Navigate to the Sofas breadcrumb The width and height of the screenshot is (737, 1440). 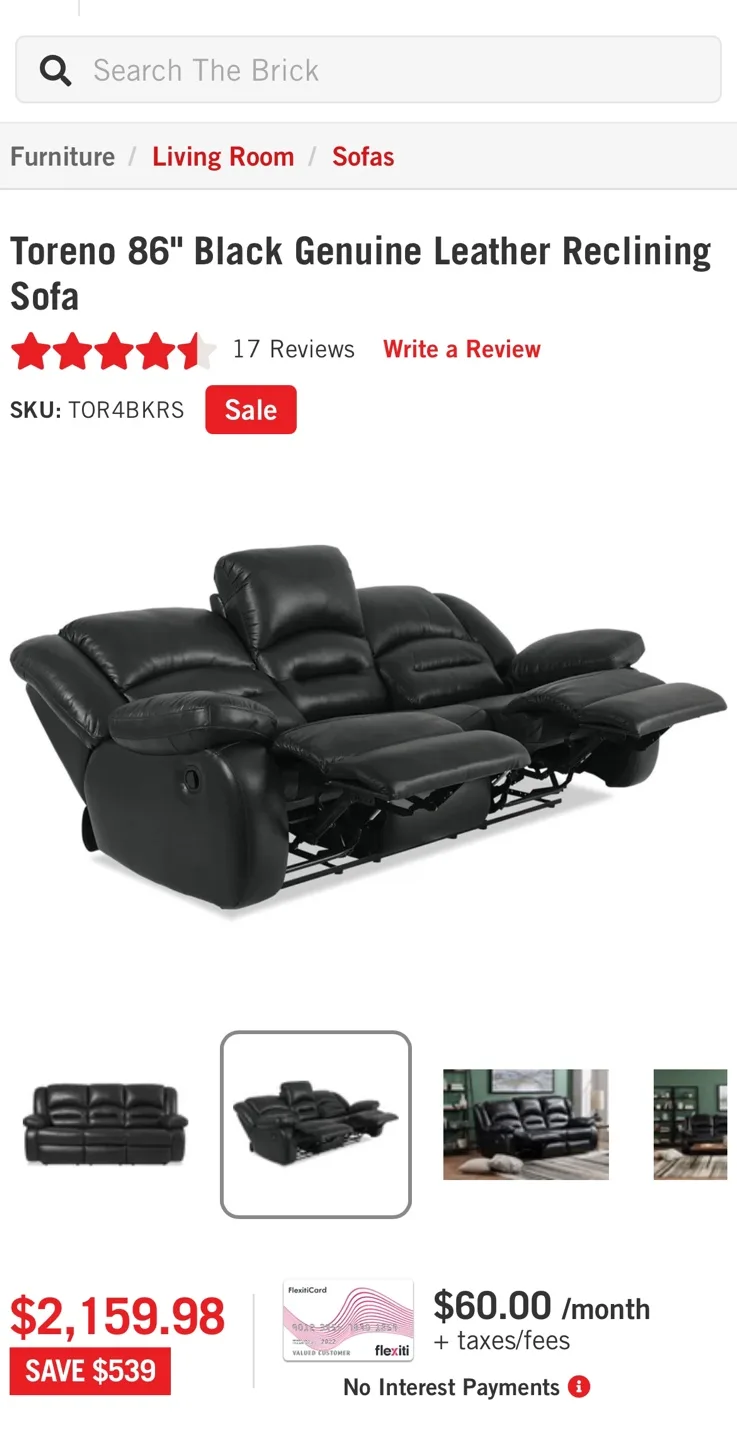pyautogui.click(x=363, y=156)
